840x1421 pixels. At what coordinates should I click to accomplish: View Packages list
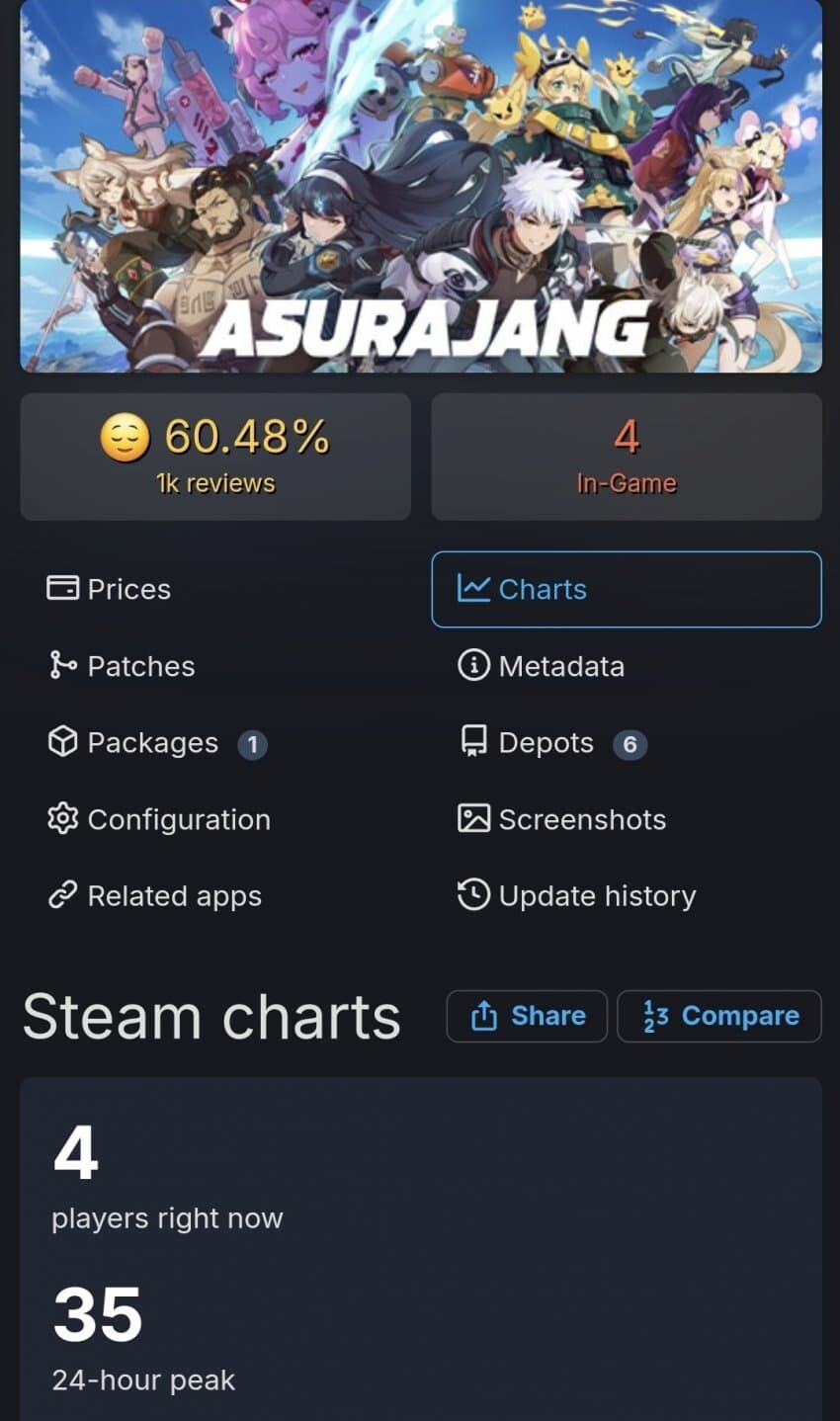[x=155, y=743]
